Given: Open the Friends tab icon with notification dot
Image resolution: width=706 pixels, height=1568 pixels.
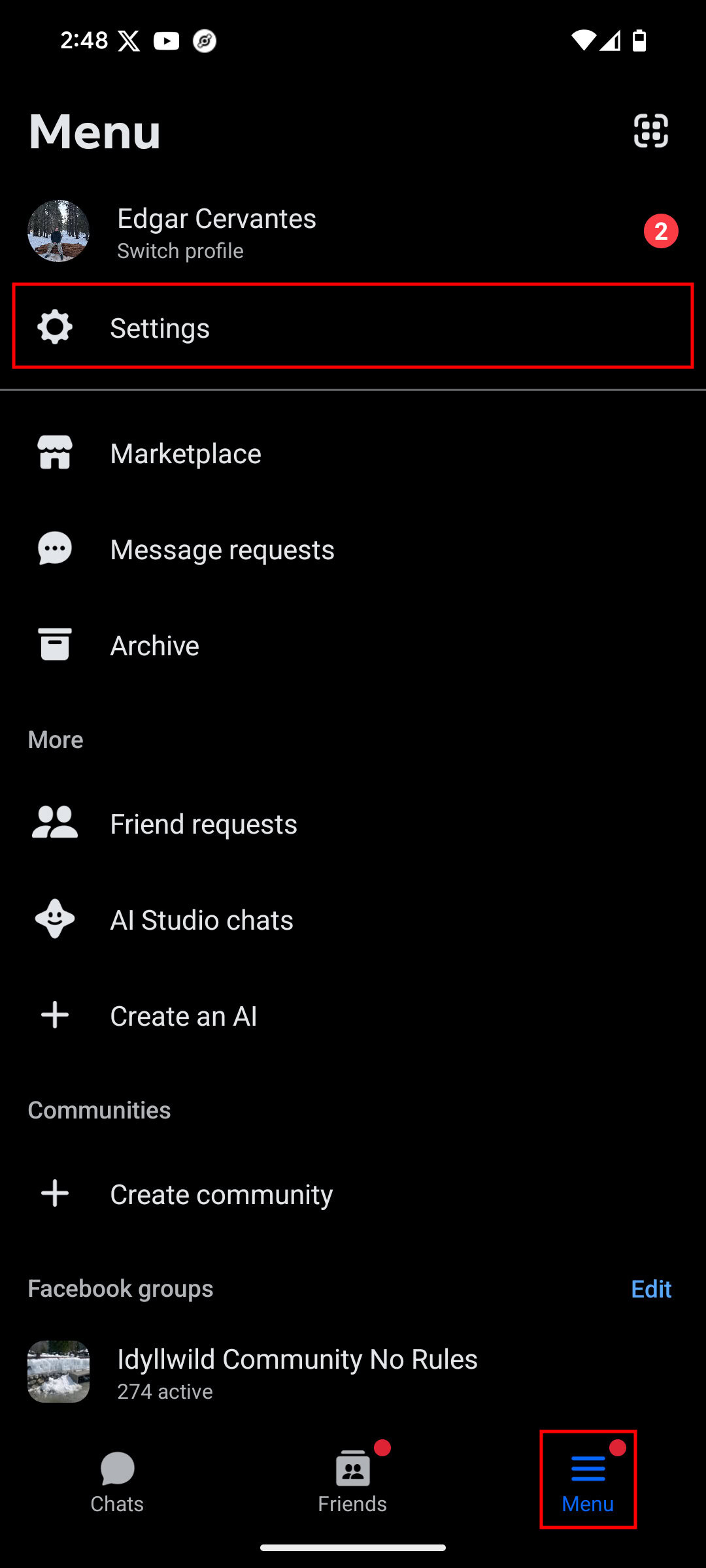Looking at the screenshot, I should point(352,1470).
